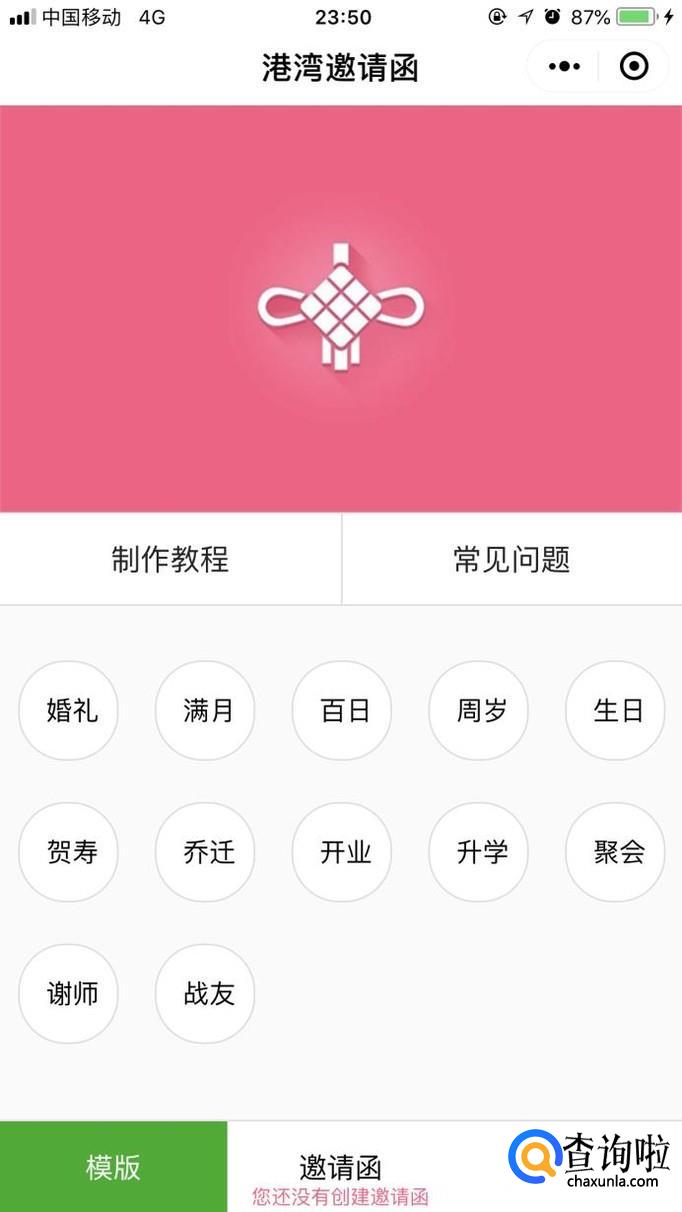Open the 制作教程 tutorial
682x1212 pixels.
pos(170,559)
